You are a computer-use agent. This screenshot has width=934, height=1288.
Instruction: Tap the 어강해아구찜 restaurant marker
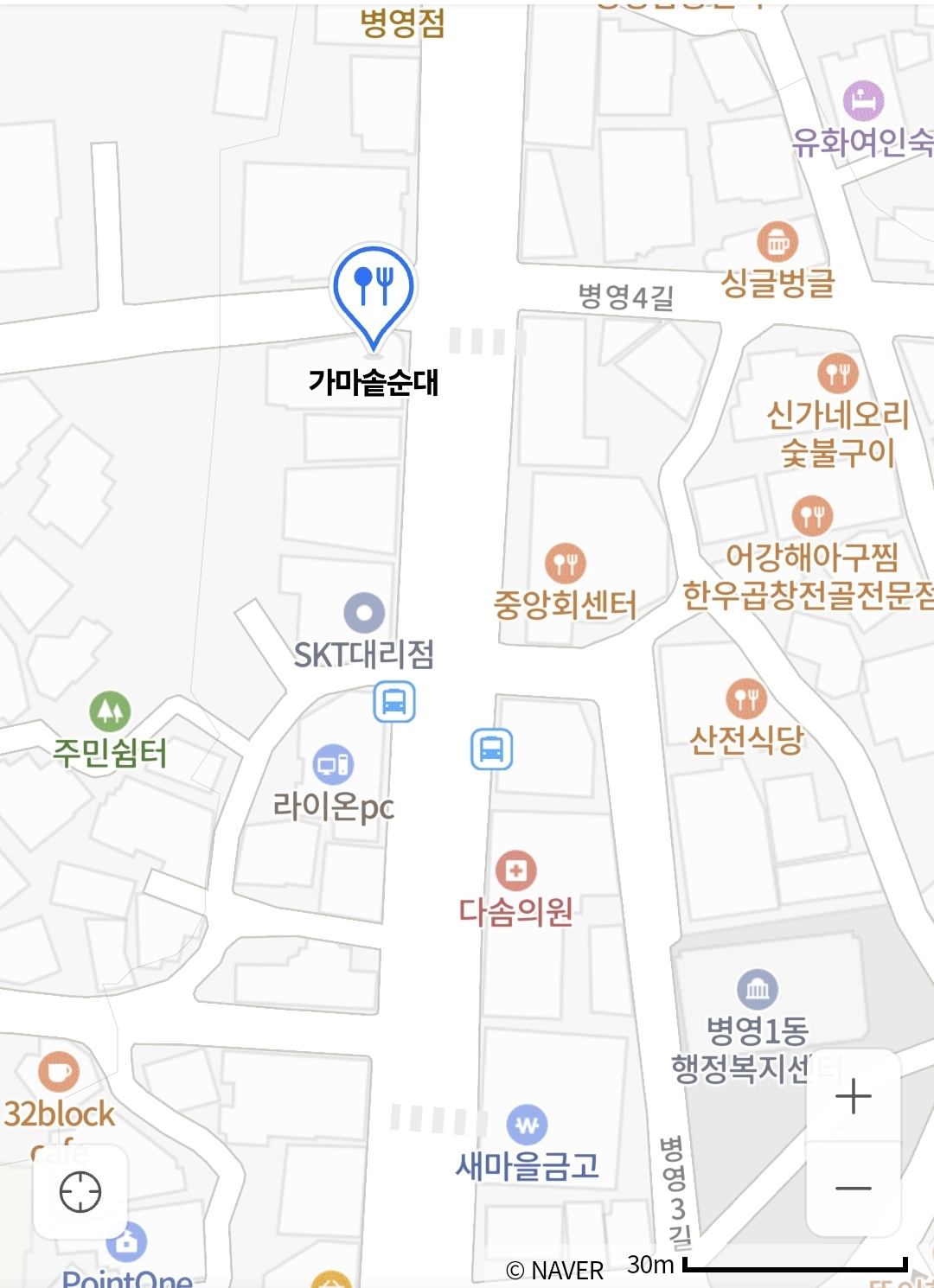pos(811,516)
